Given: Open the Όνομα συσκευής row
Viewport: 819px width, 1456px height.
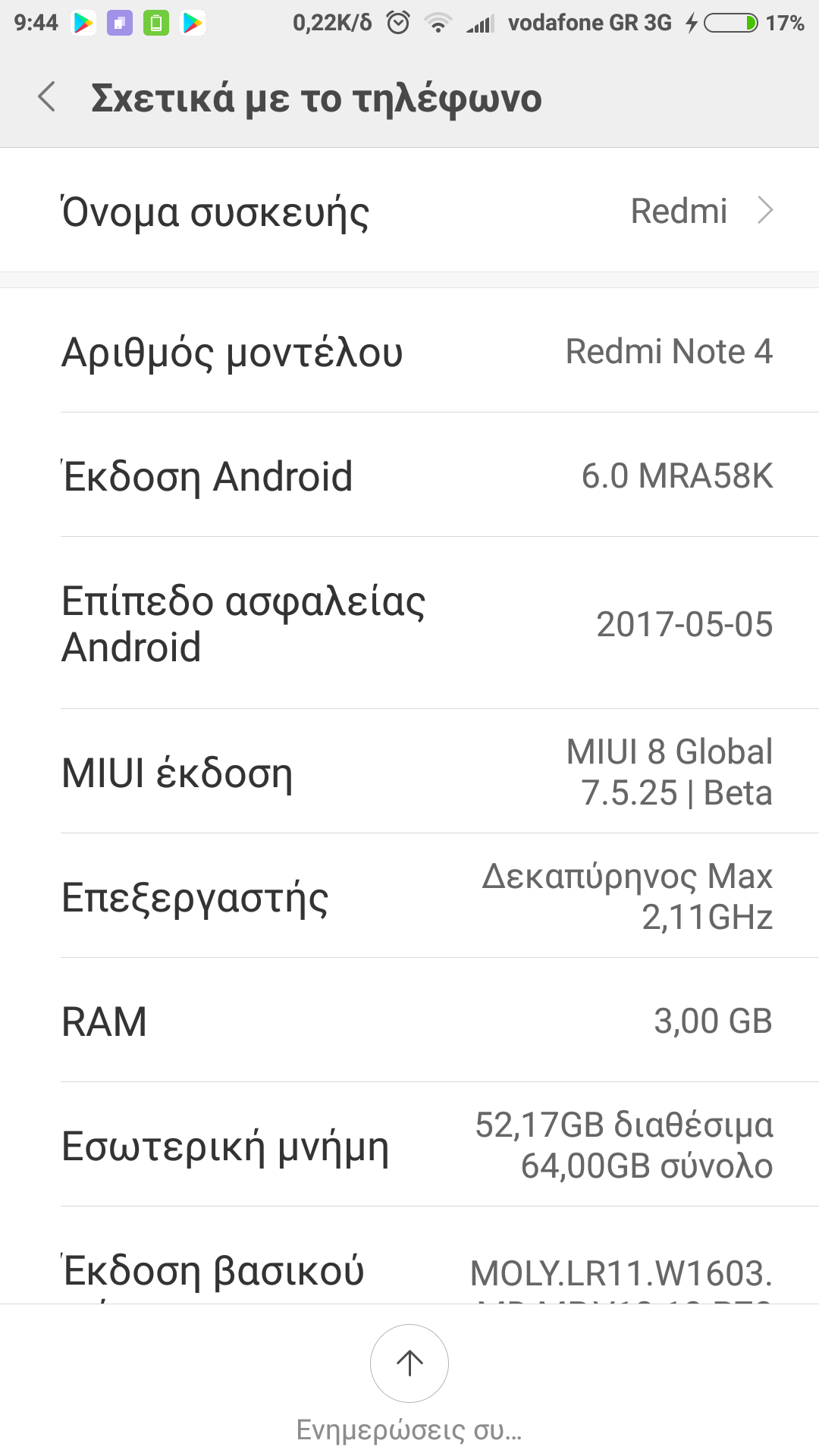Looking at the screenshot, I should 409,211.
